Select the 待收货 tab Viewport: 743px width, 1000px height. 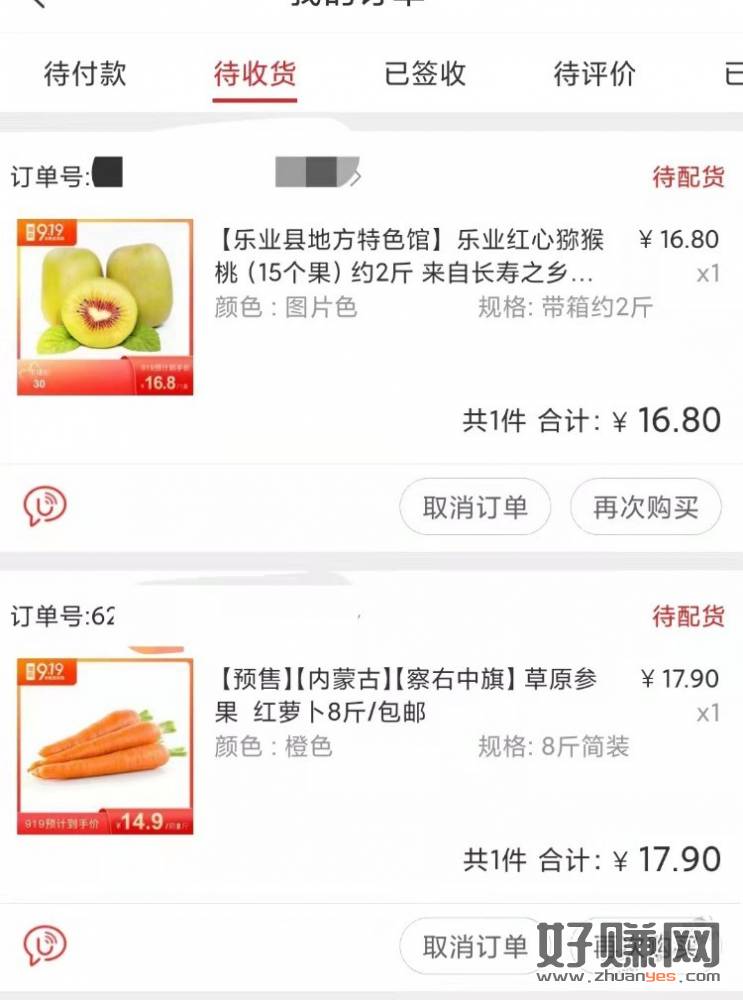255,74
